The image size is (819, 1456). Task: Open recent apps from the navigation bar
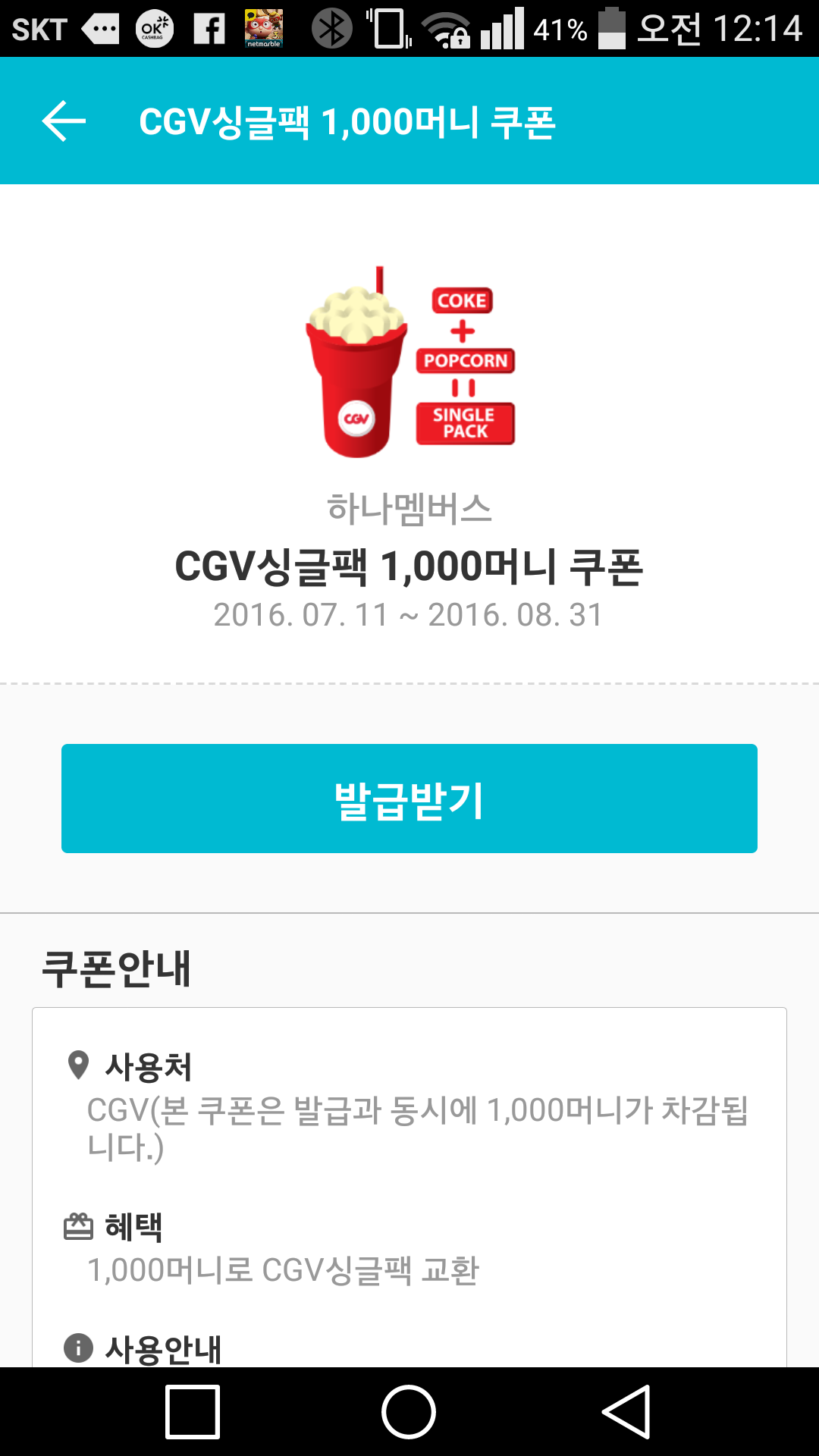pyautogui.click(x=193, y=1411)
